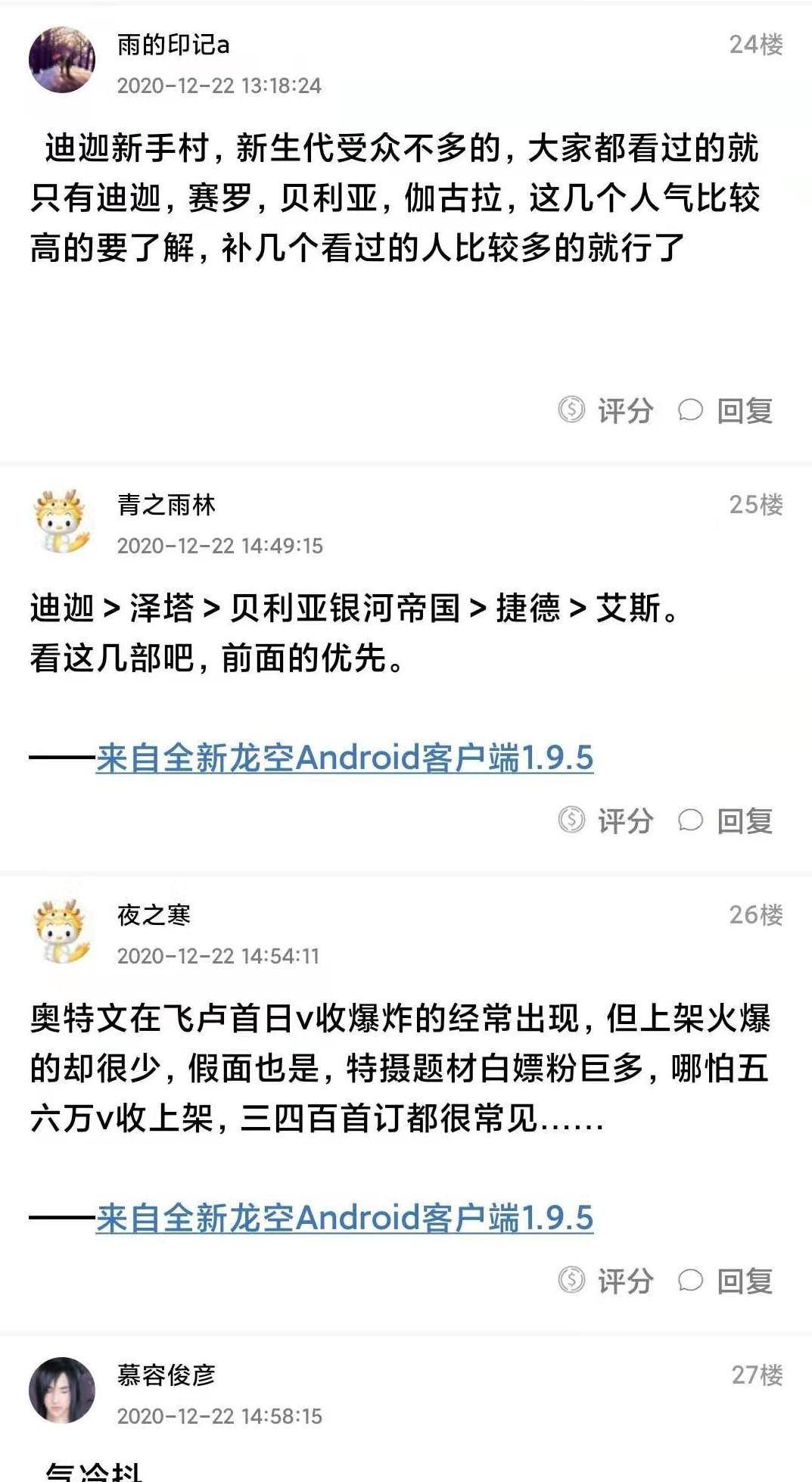Reply to 青之雨林's comment

(726, 820)
